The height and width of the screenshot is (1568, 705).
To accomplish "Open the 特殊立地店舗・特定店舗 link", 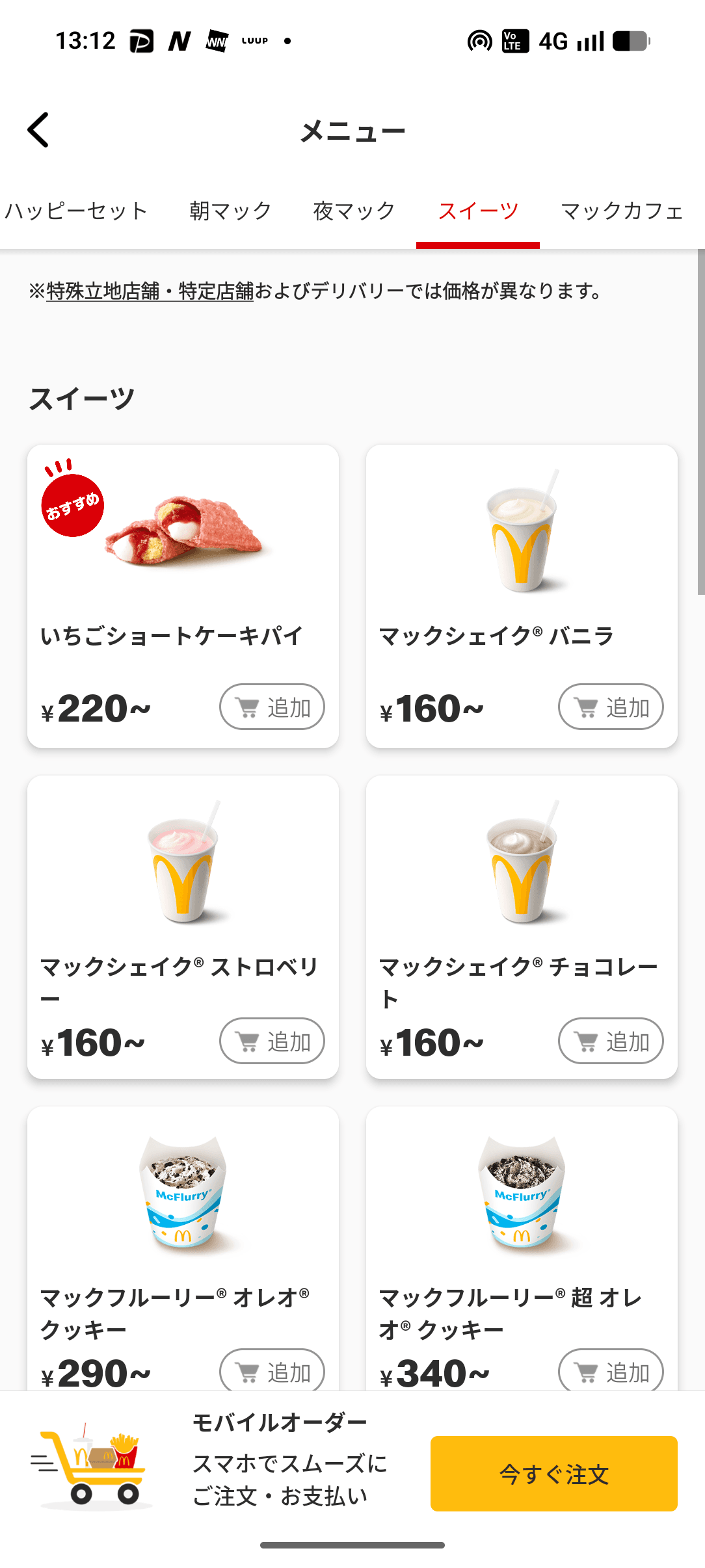I will point(150,291).
